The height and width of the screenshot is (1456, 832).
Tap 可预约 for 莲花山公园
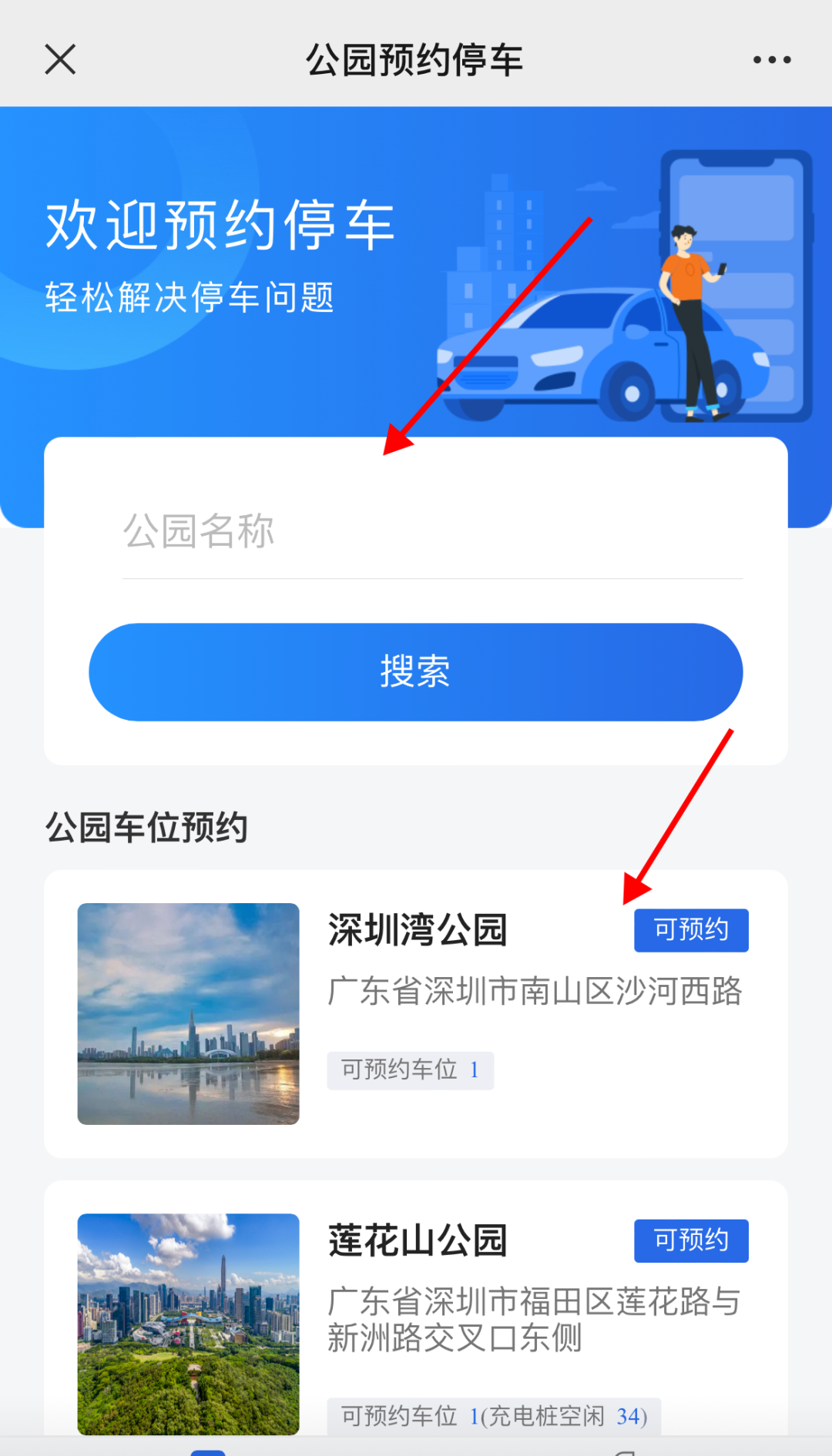(691, 1240)
